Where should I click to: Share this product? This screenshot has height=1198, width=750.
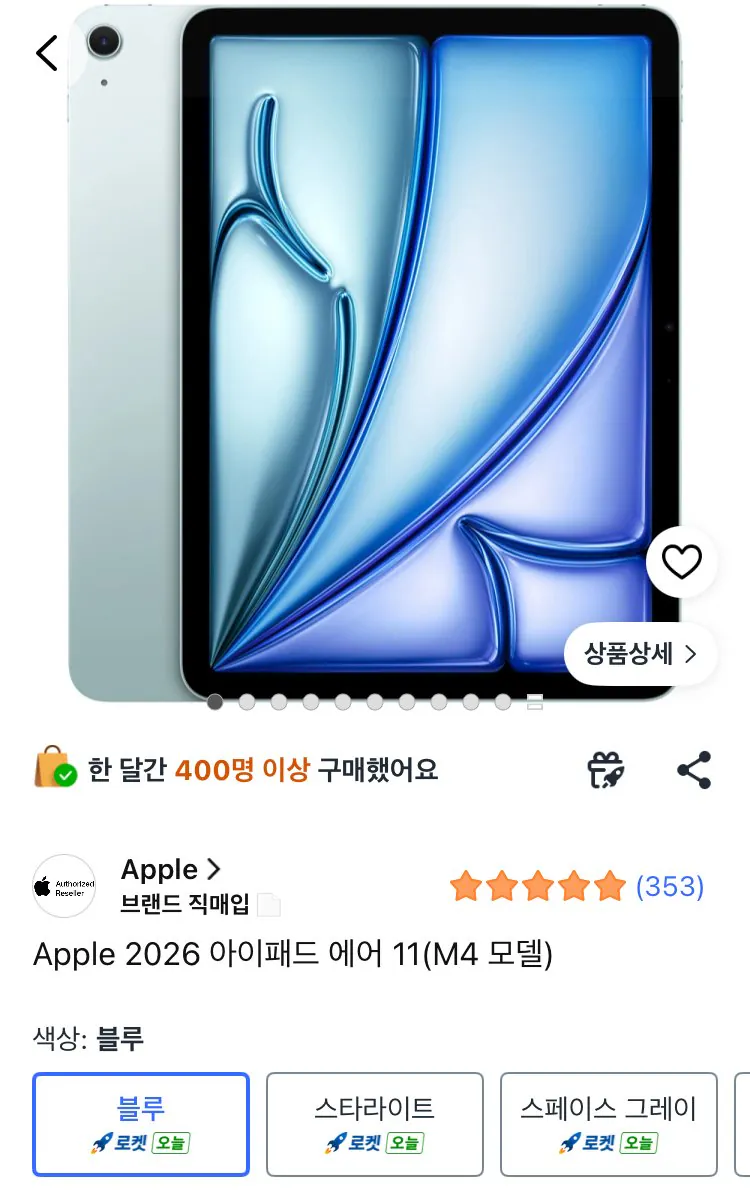694,770
